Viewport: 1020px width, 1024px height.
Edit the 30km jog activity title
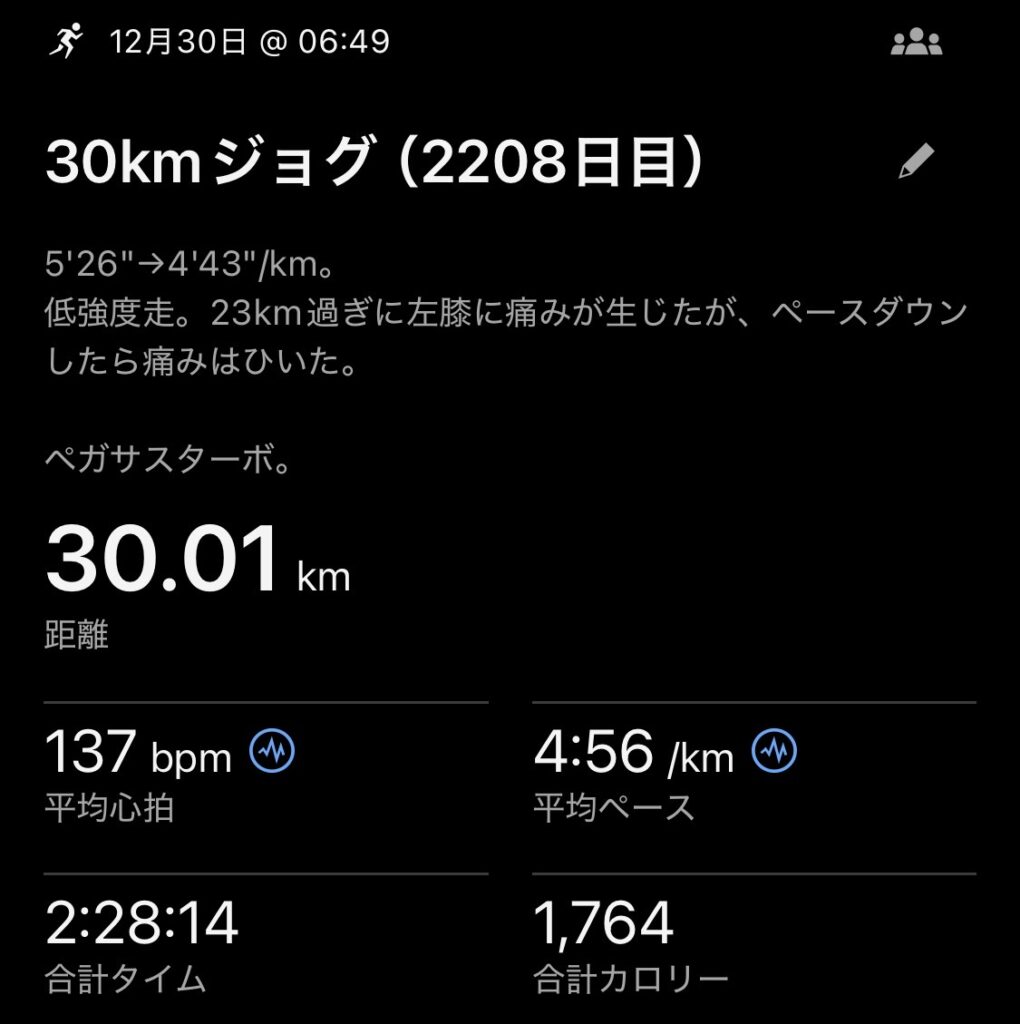pyautogui.click(x=915, y=162)
